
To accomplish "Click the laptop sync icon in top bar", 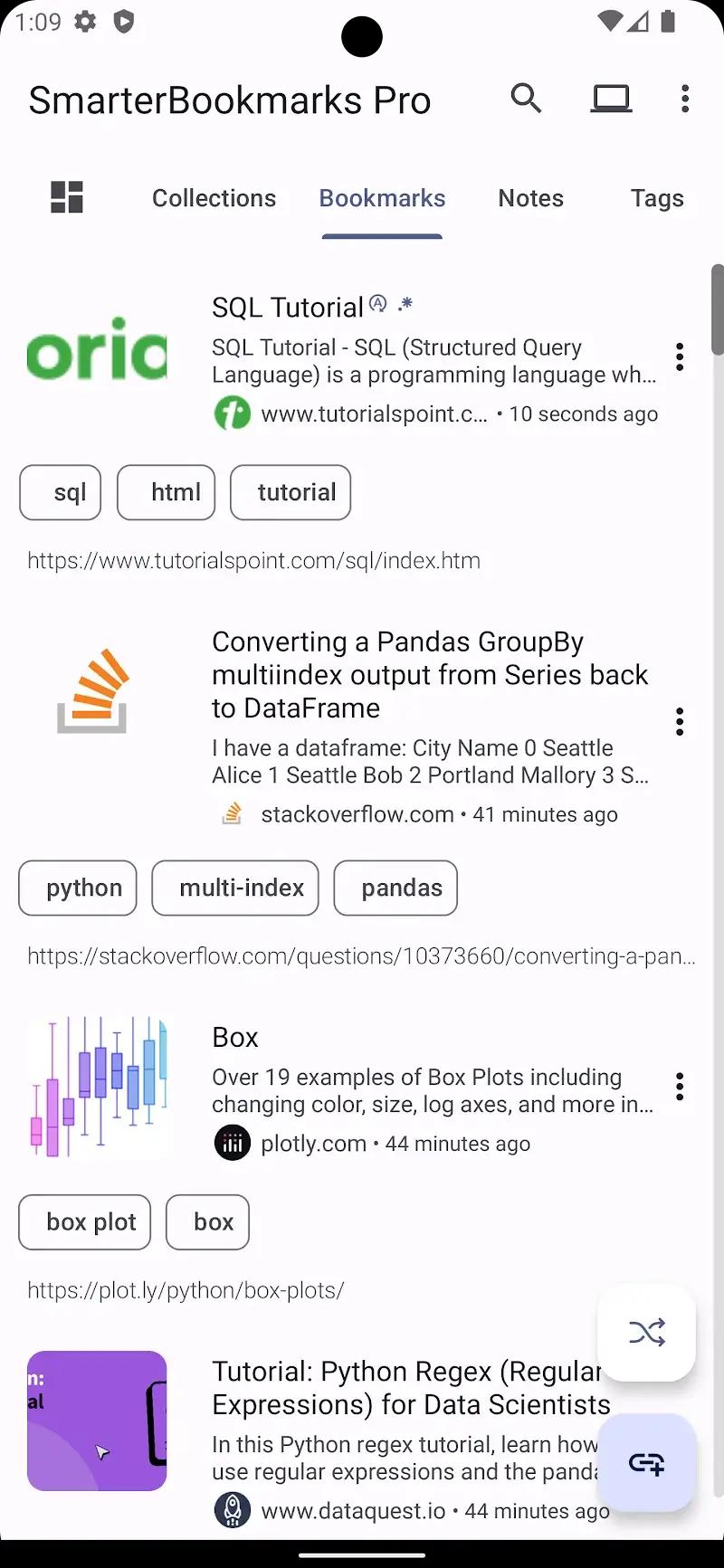I will (611, 99).
